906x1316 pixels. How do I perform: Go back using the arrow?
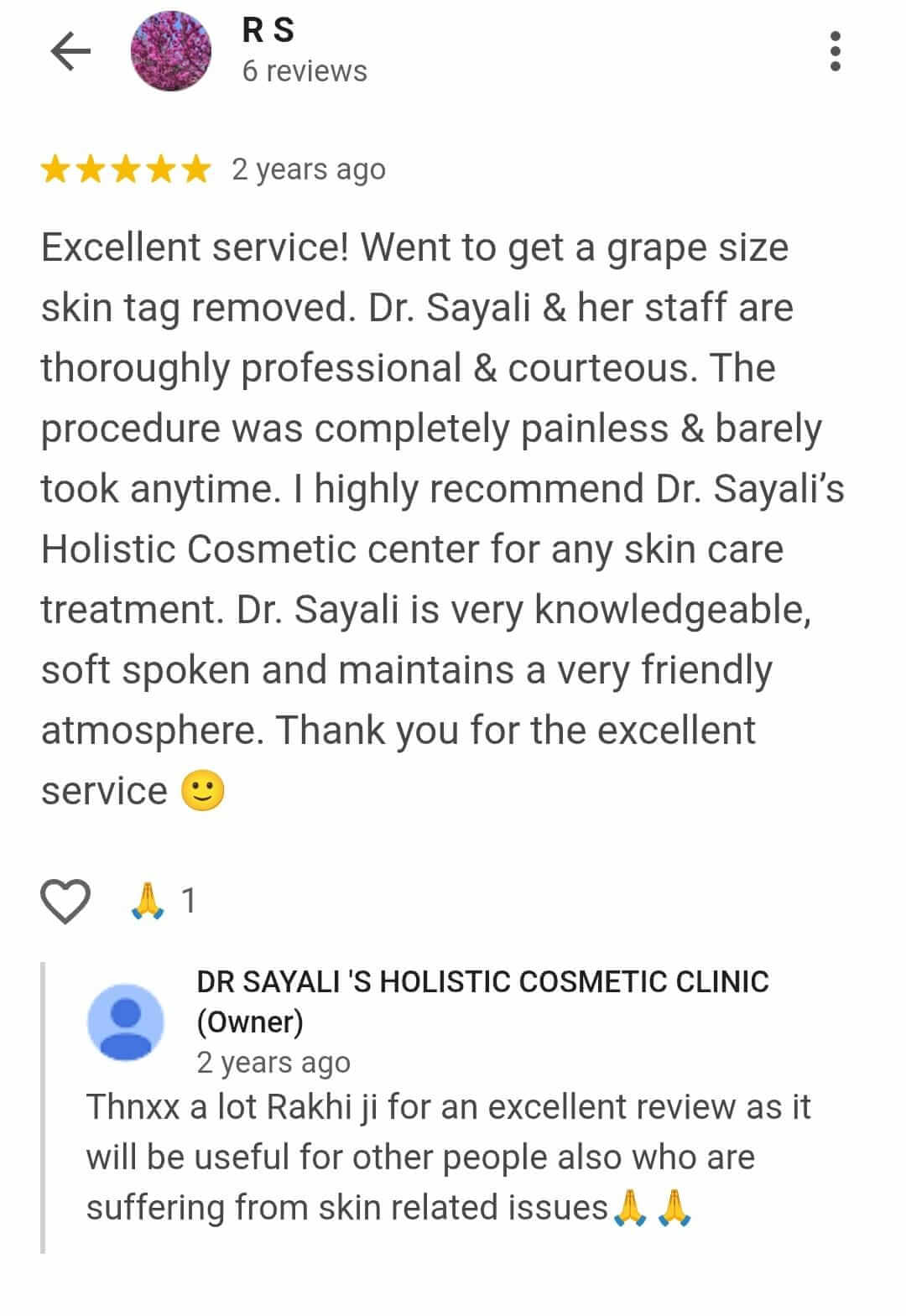pyautogui.click(x=70, y=52)
